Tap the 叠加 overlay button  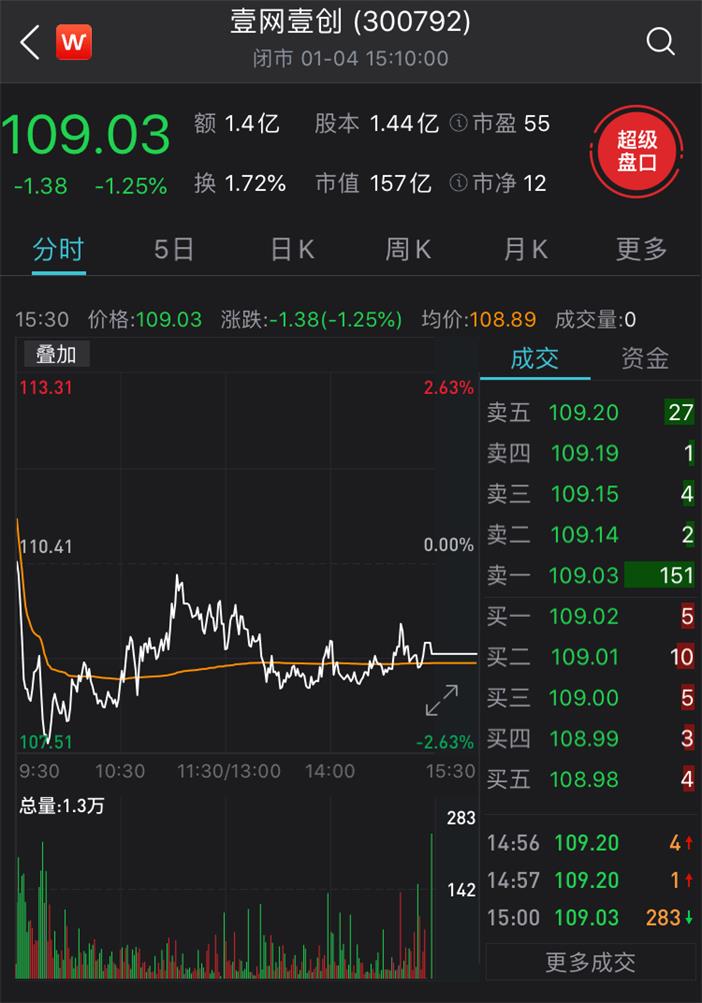[56, 354]
